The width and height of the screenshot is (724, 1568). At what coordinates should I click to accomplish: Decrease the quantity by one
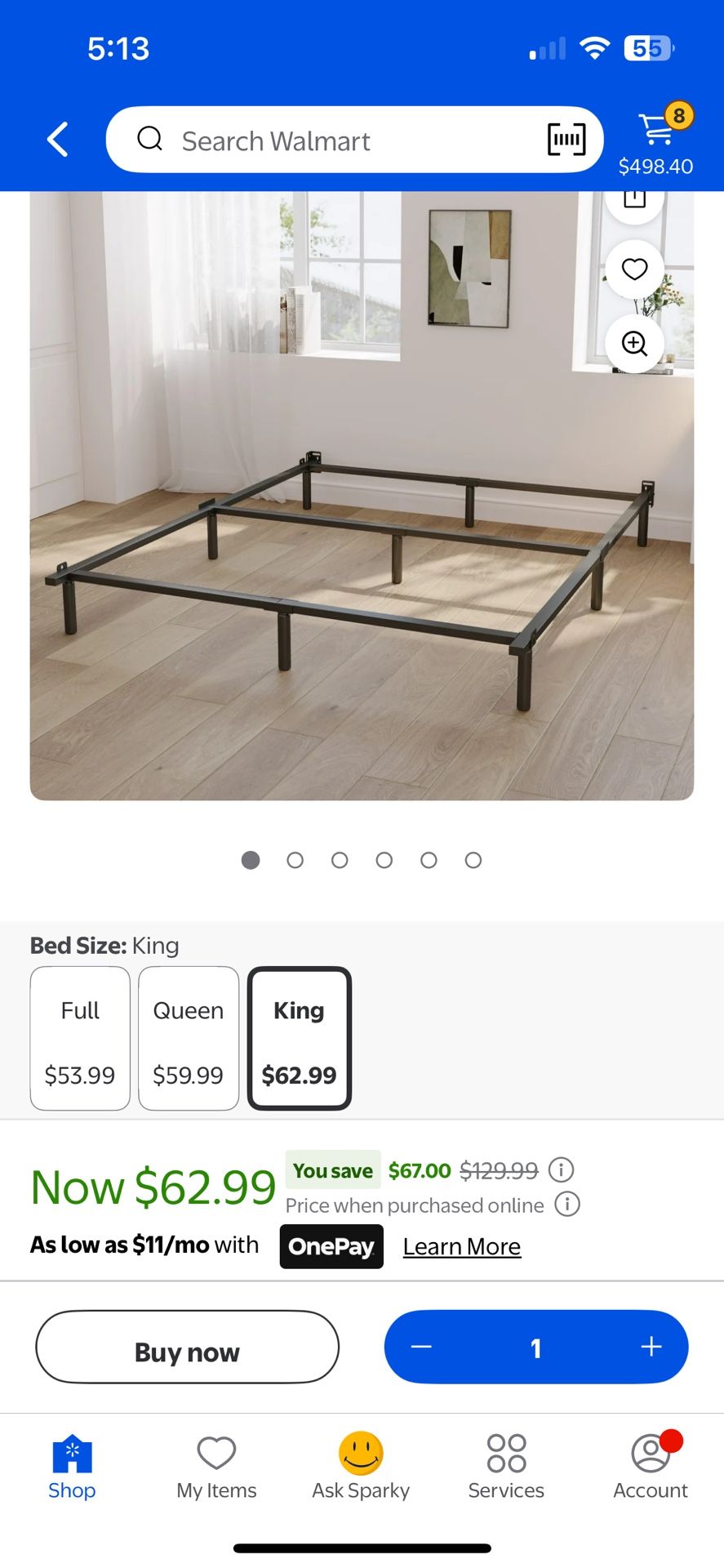click(x=421, y=1347)
